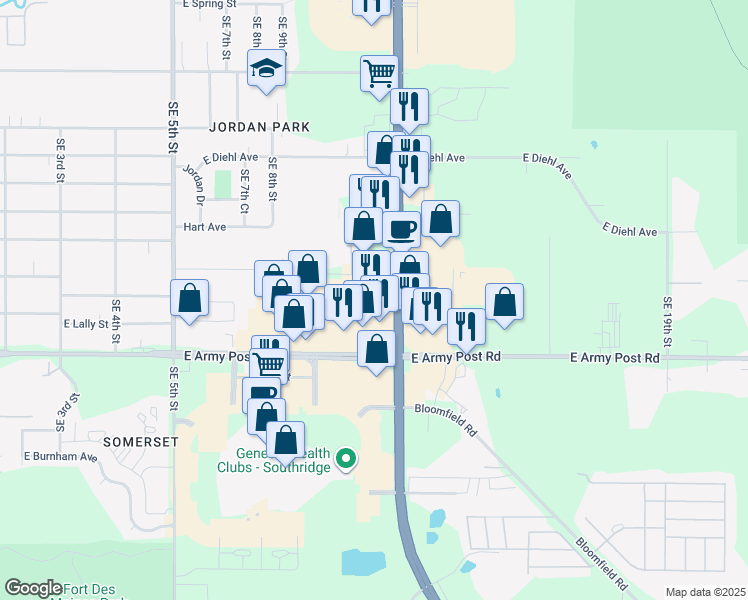Tap the shopping bag marker above Genesis Health Clubs
748x600 pixels.
[286, 440]
